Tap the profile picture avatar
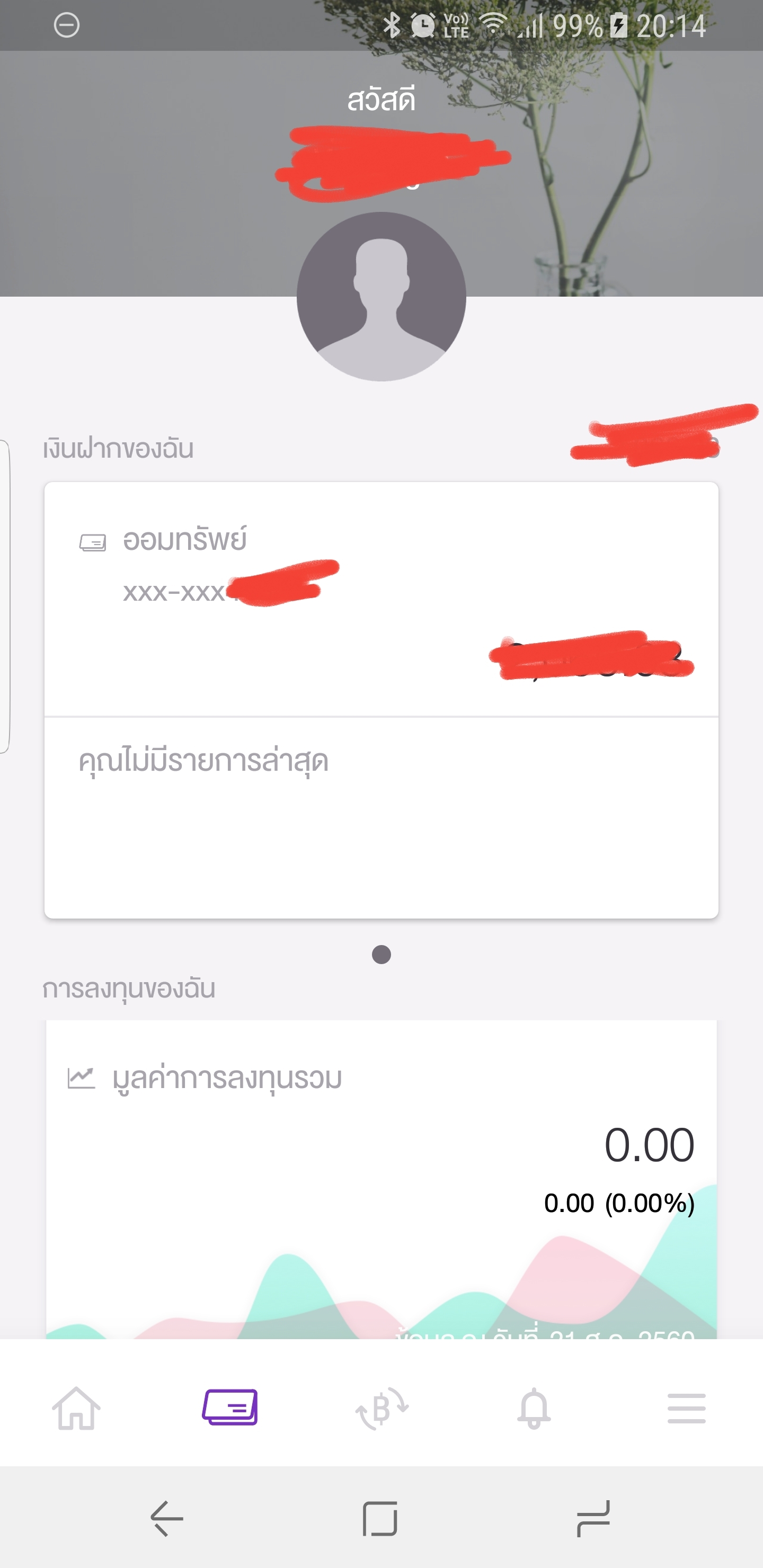The height and width of the screenshot is (1568, 763). point(381,297)
